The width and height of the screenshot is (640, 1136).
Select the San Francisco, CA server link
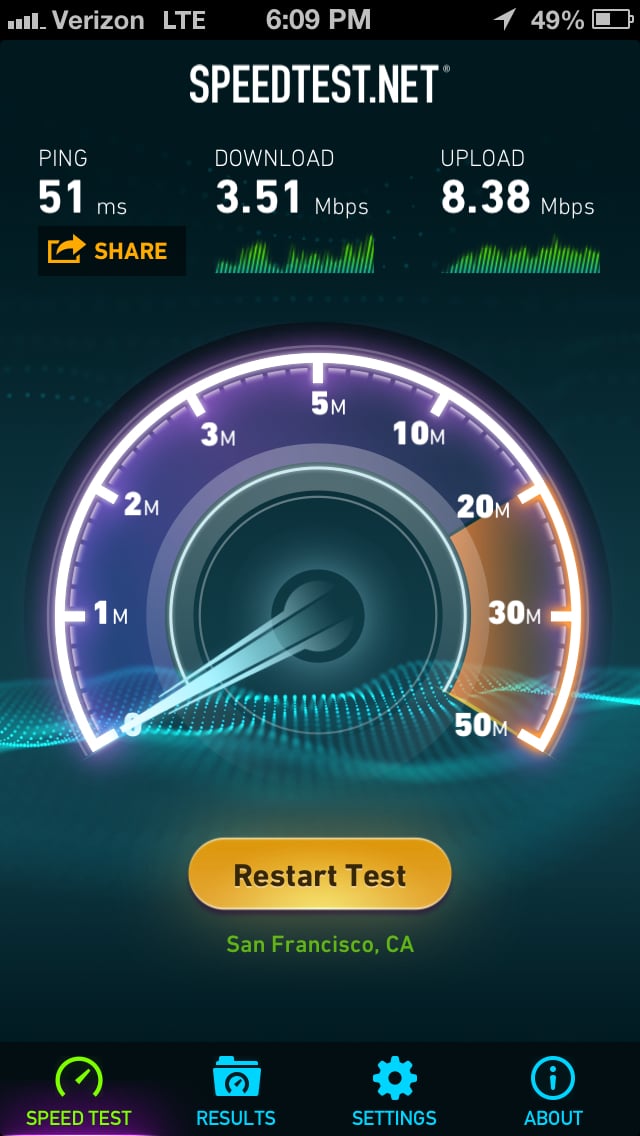(x=320, y=944)
